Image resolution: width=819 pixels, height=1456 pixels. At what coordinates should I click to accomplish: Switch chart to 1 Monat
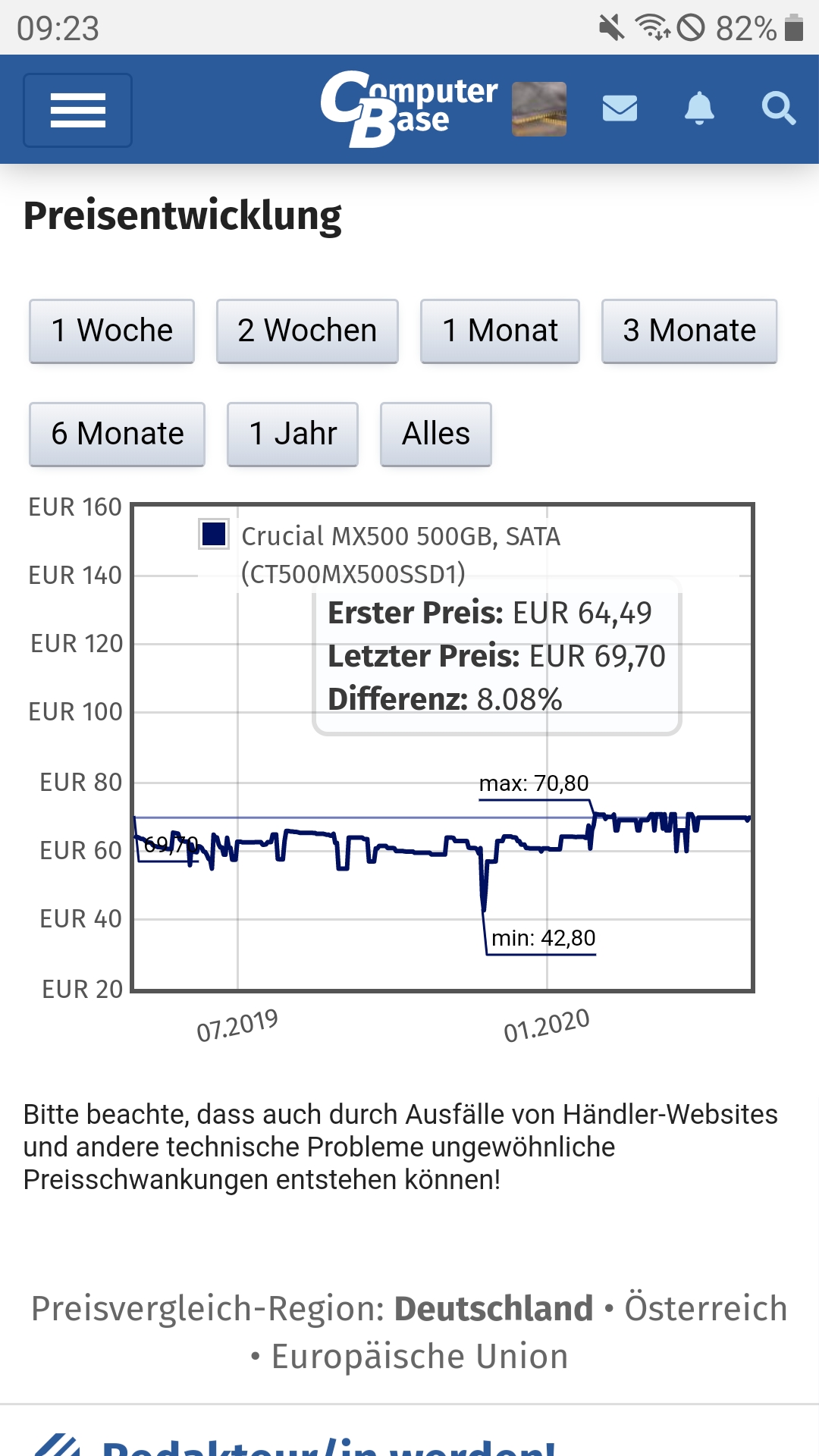pyautogui.click(x=500, y=331)
